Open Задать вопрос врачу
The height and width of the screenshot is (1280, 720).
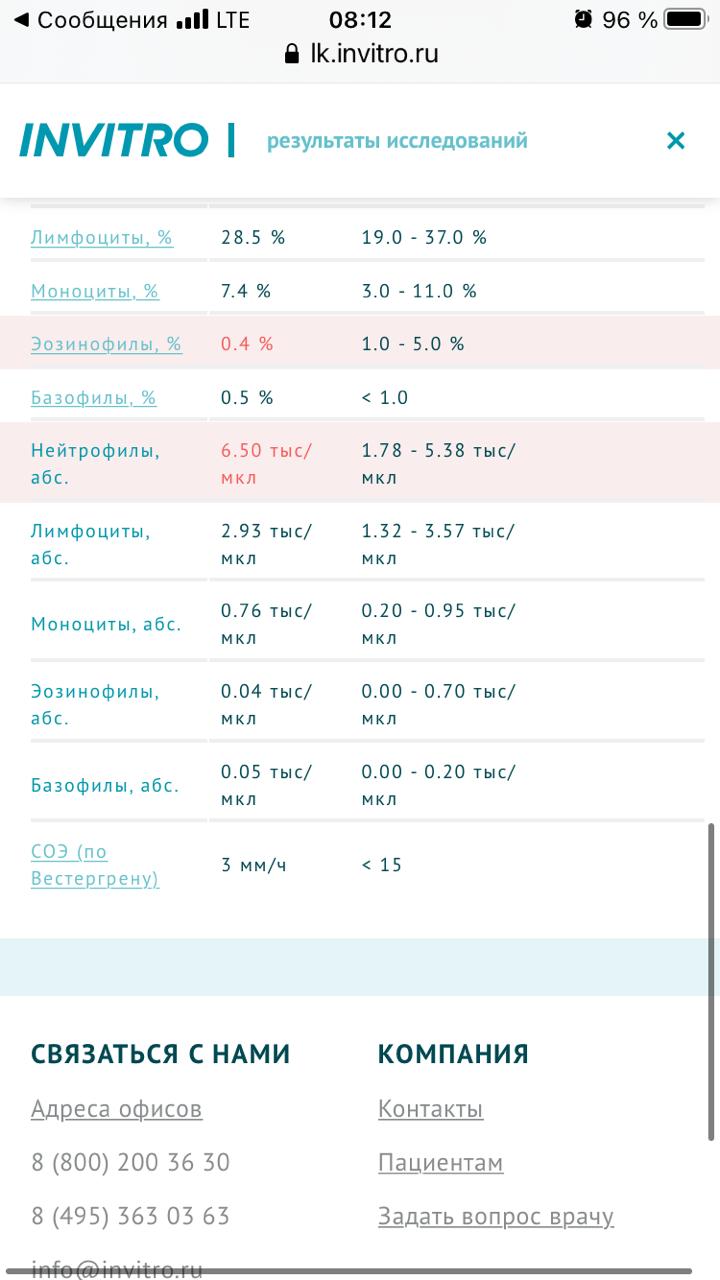coord(495,1217)
